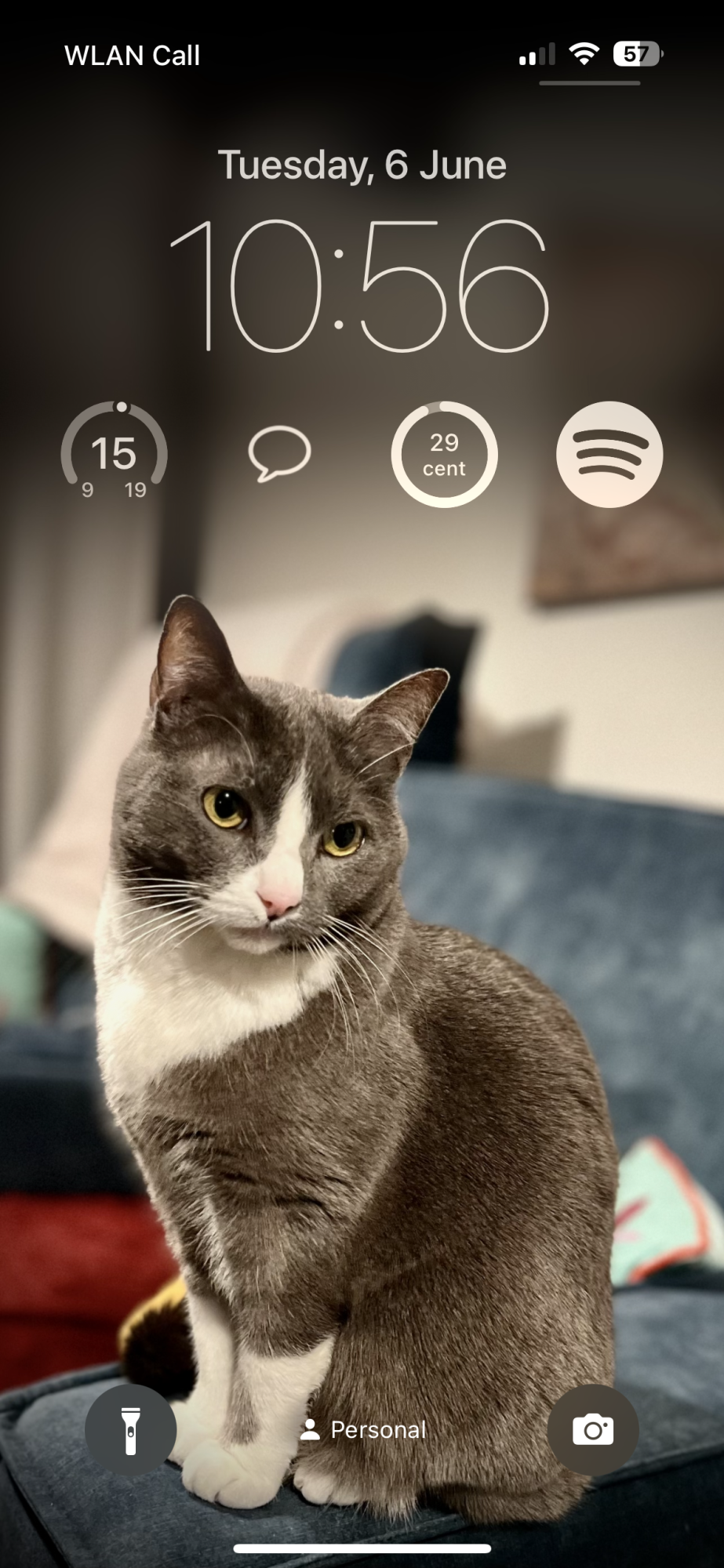
Task: Open the 29 cent circular widget
Action: [x=444, y=454]
